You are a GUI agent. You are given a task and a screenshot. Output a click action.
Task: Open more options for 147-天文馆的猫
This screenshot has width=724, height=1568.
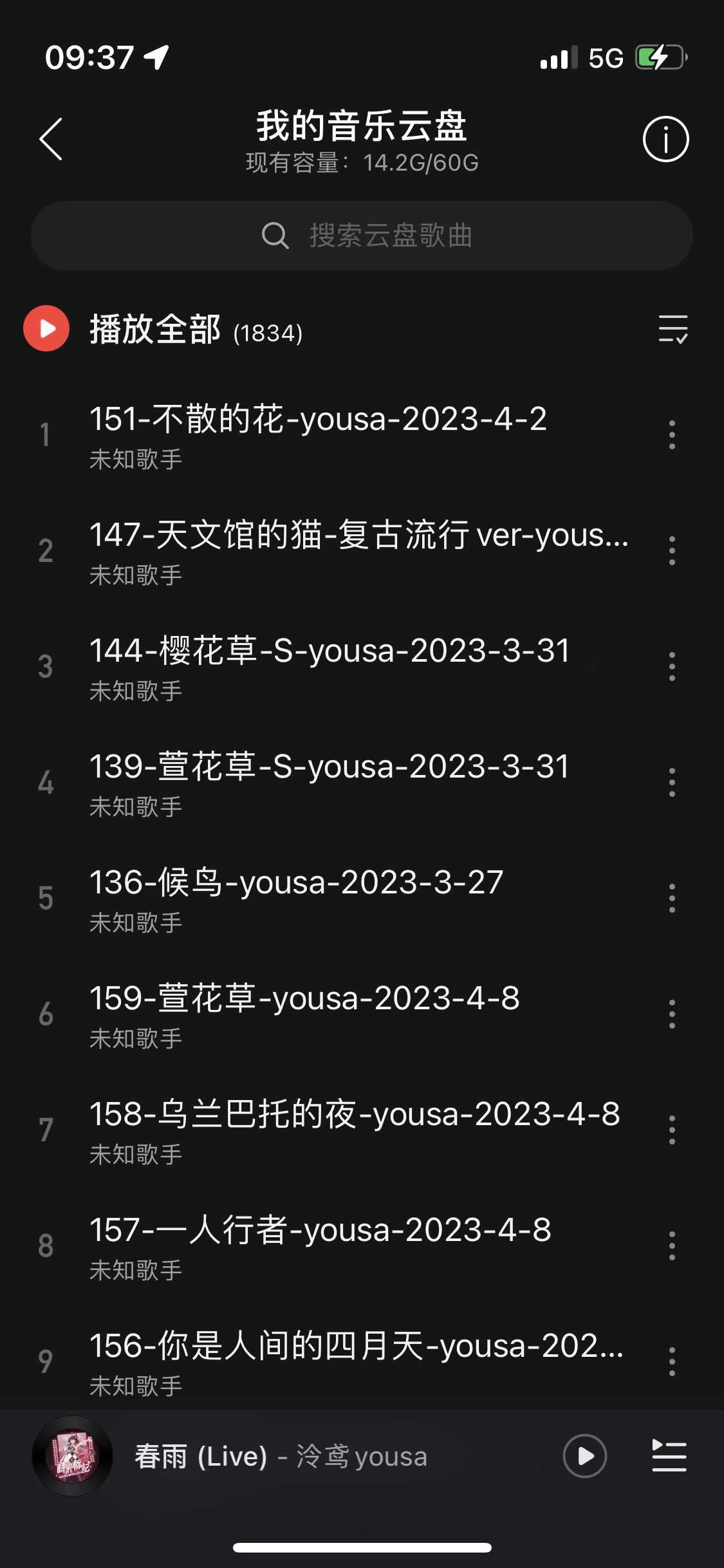click(672, 551)
